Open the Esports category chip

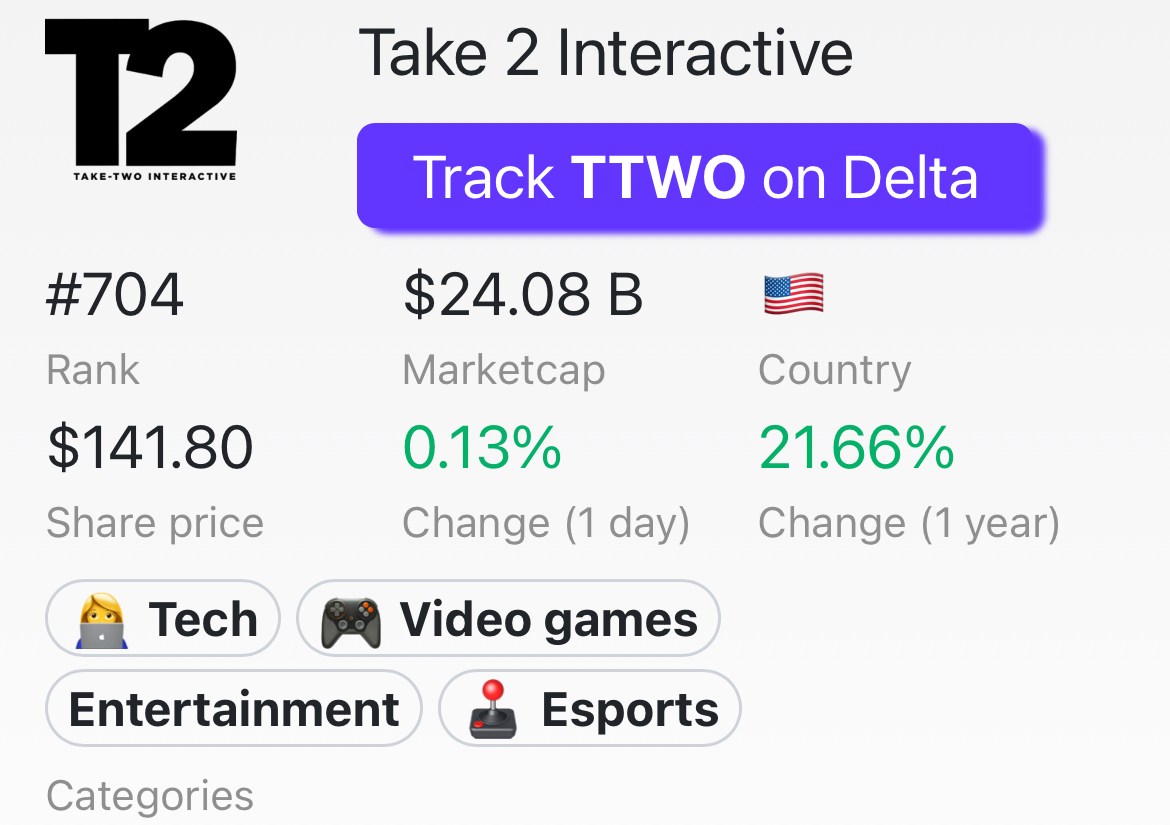click(x=590, y=709)
